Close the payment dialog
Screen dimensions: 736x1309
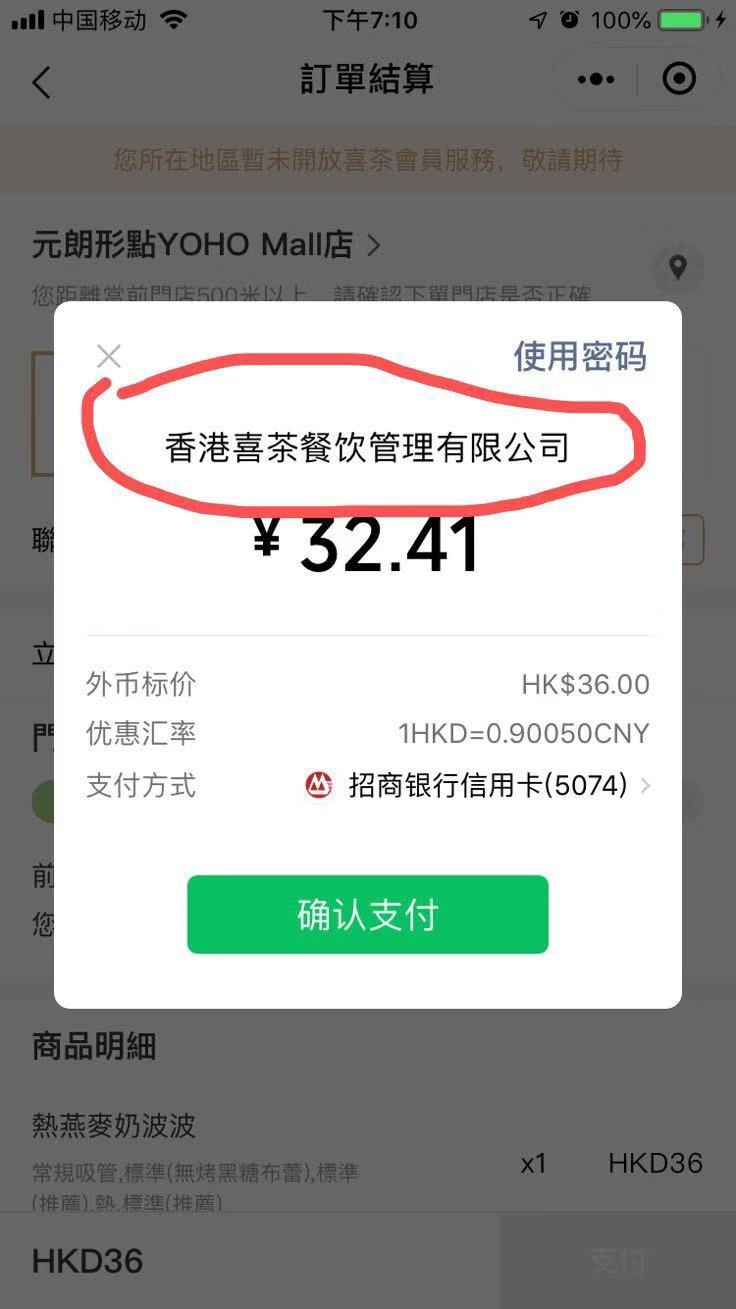click(108, 357)
